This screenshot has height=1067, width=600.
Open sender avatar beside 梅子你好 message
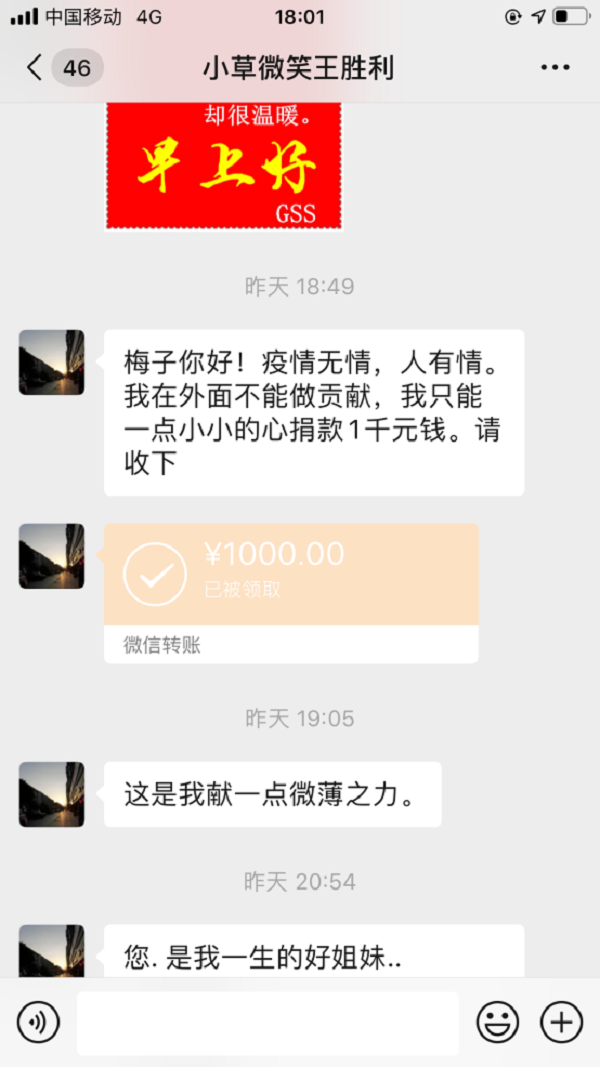[x=51, y=362]
